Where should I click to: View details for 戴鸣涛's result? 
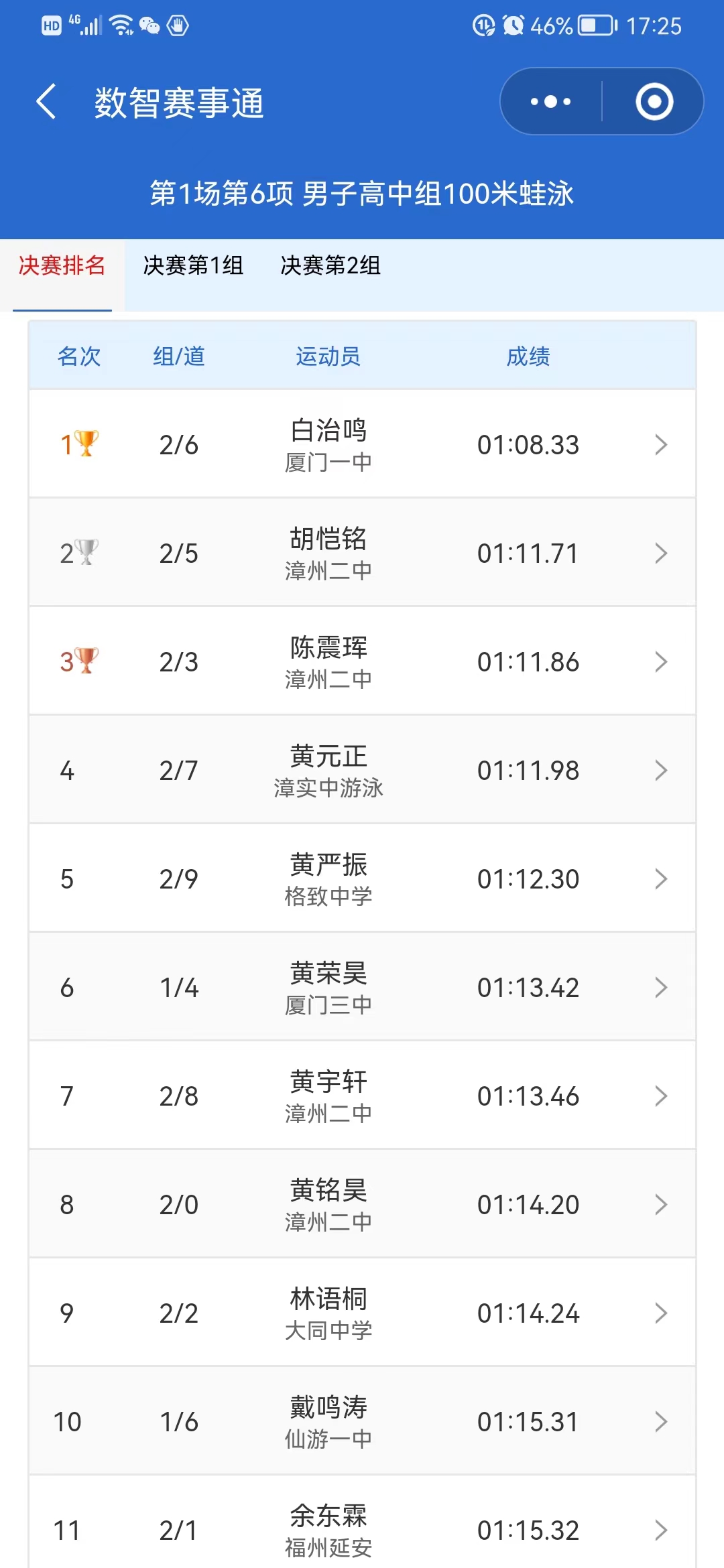pos(362,1421)
